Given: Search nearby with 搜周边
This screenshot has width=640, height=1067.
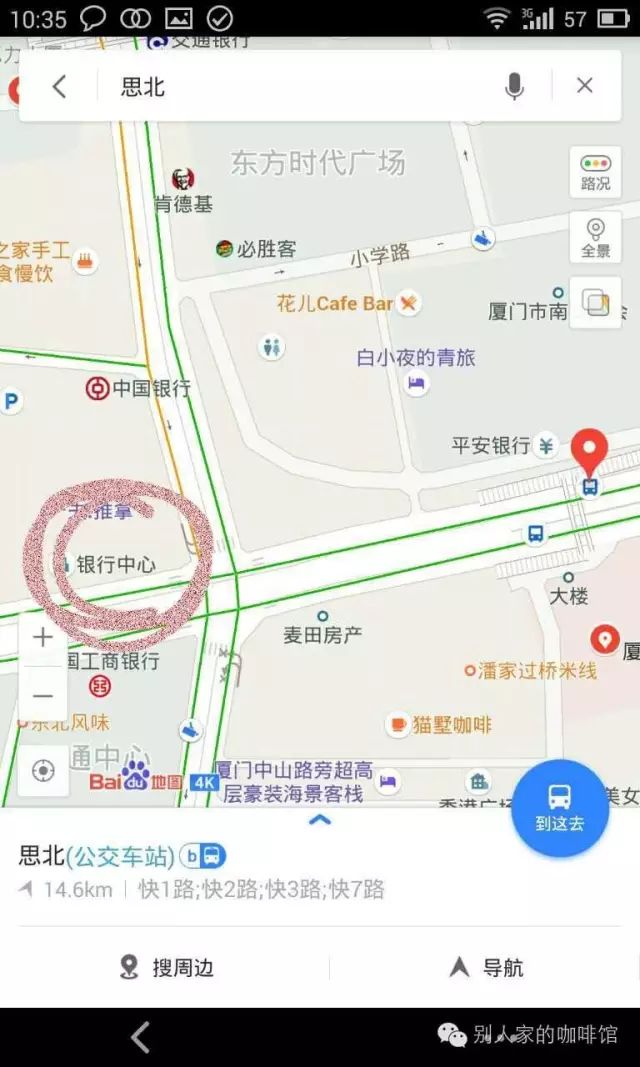Looking at the screenshot, I should click(166, 967).
